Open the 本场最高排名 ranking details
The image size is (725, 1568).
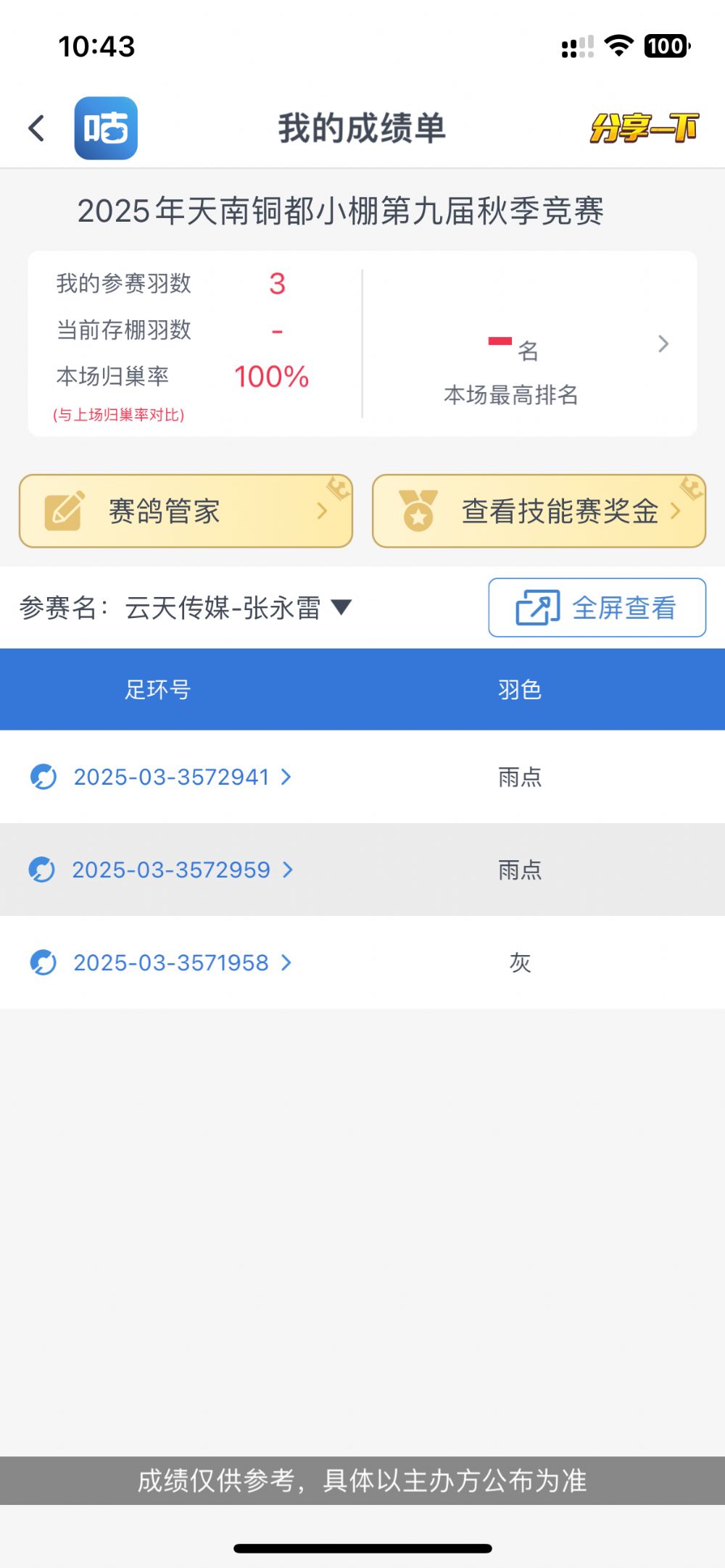tap(531, 344)
